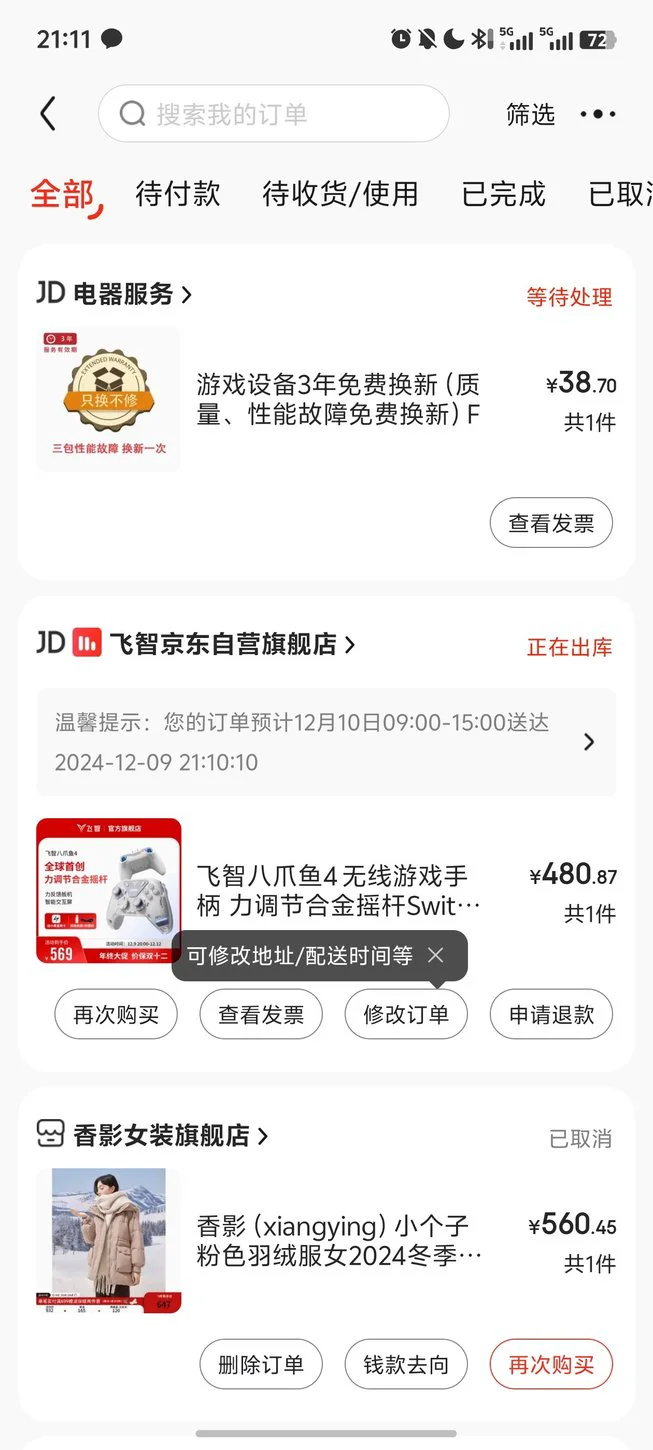
Task: Open the three-dot overflow menu
Action: click(598, 114)
